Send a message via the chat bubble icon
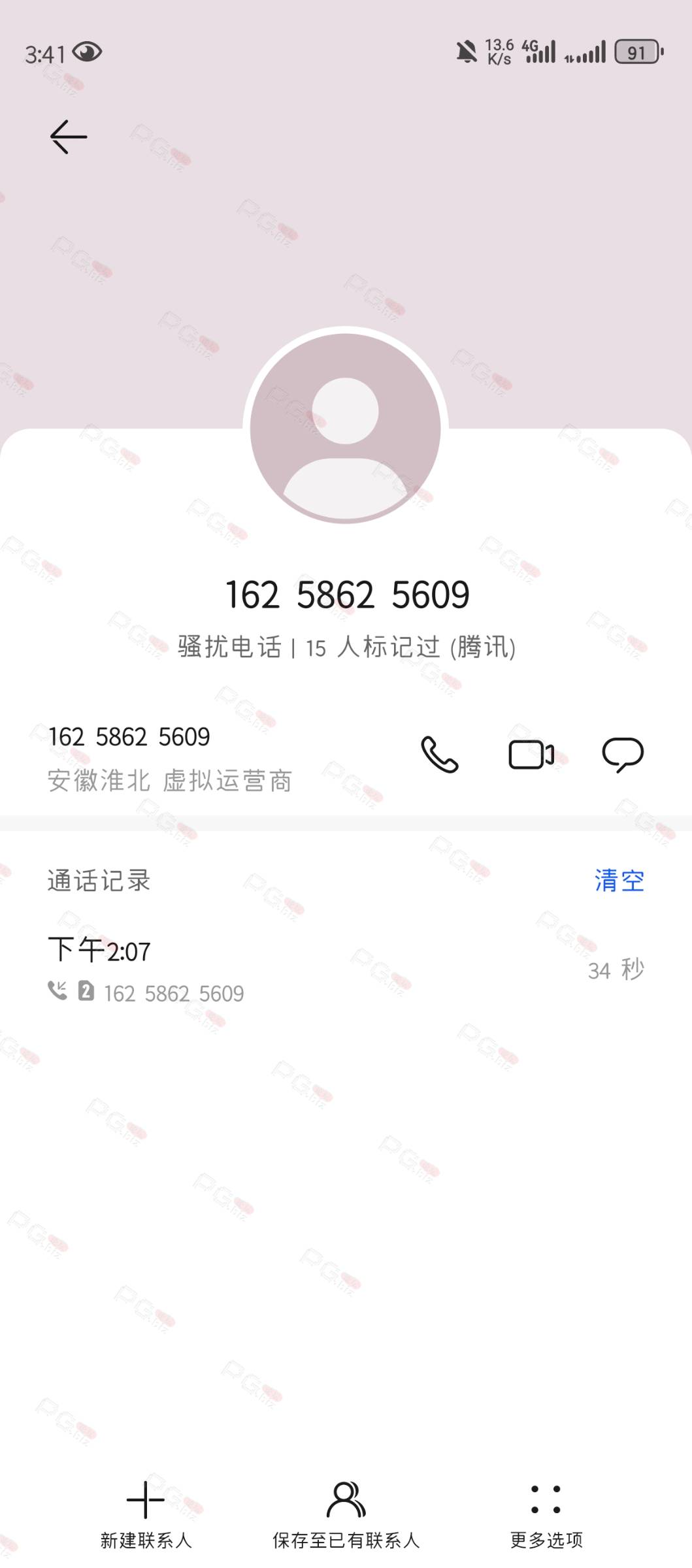The image size is (692, 1568). point(623,755)
